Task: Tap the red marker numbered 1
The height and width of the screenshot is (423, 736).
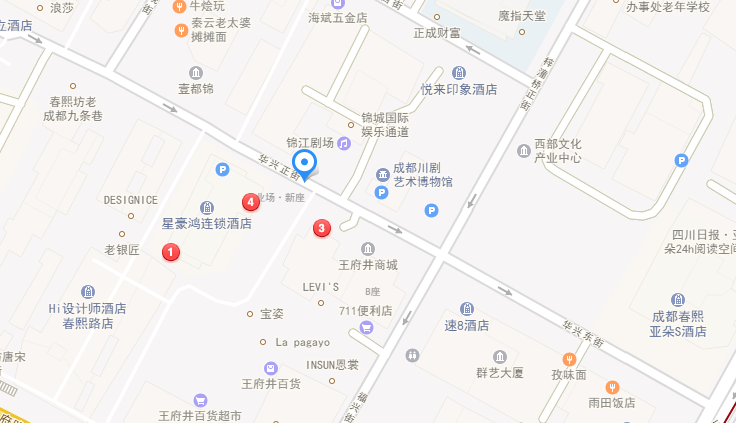Action: (171, 252)
